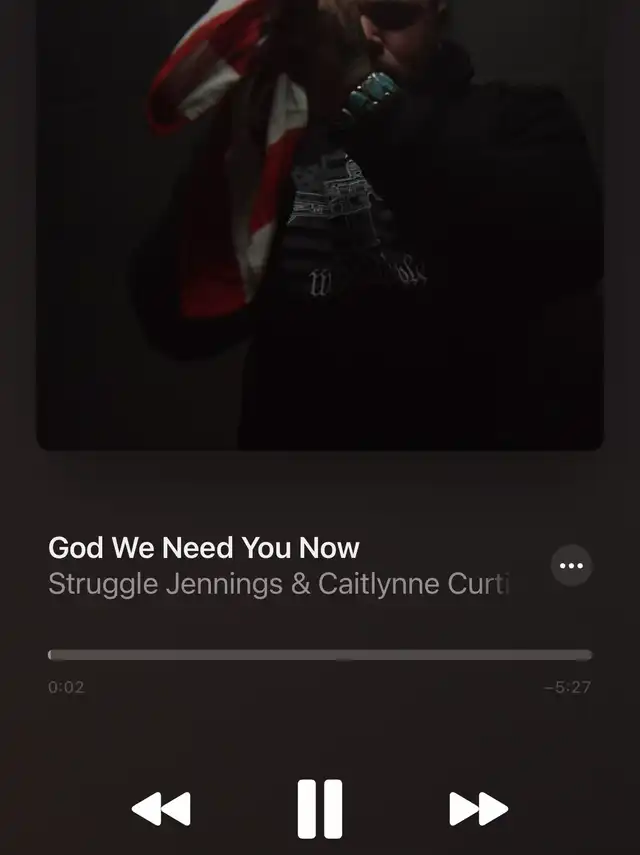Skip to the next track
This screenshot has width=640, height=855.
coord(478,808)
